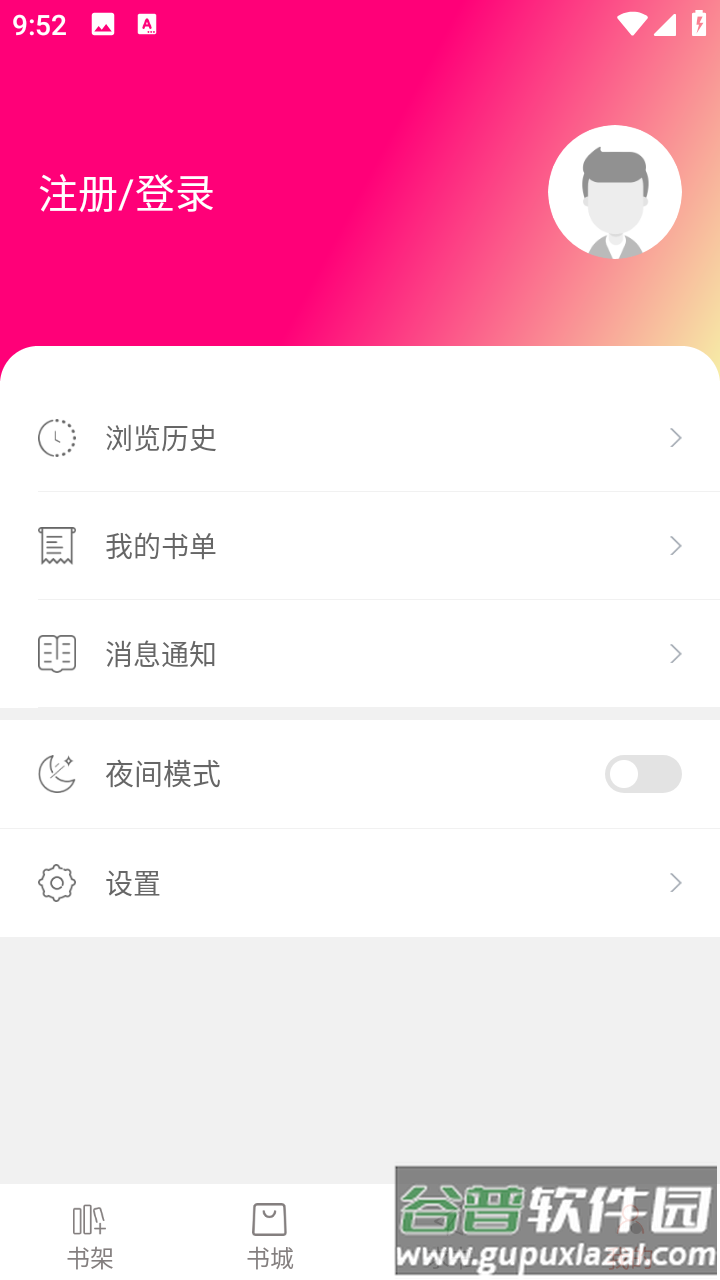Image resolution: width=720 pixels, height=1280 pixels.
Task: Open settings via the gear icon
Action: pos(57,883)
